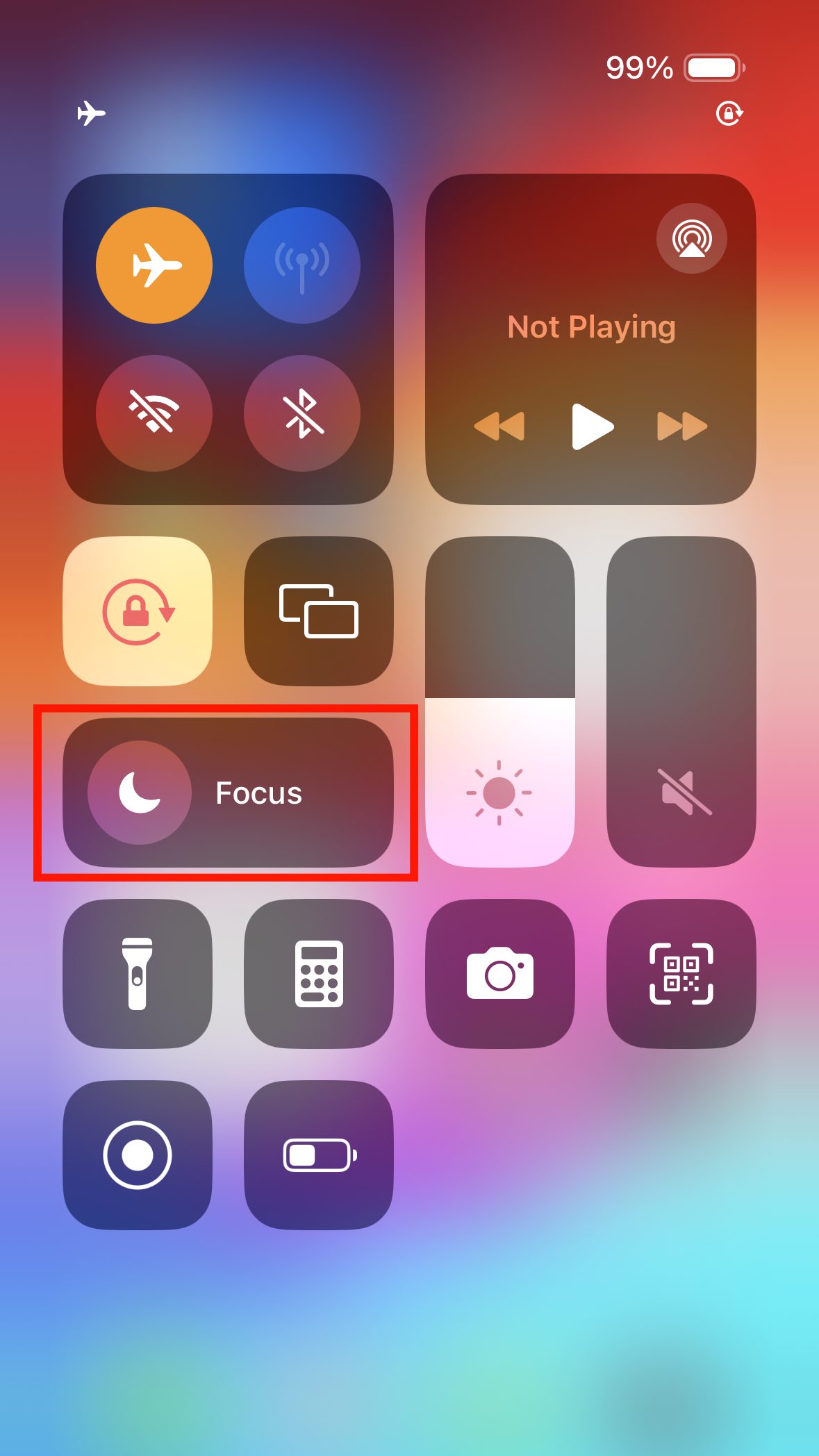Enable Wi-Fi
The height and width of the screenshot is (1456, 819).
(x=154, y=413)
